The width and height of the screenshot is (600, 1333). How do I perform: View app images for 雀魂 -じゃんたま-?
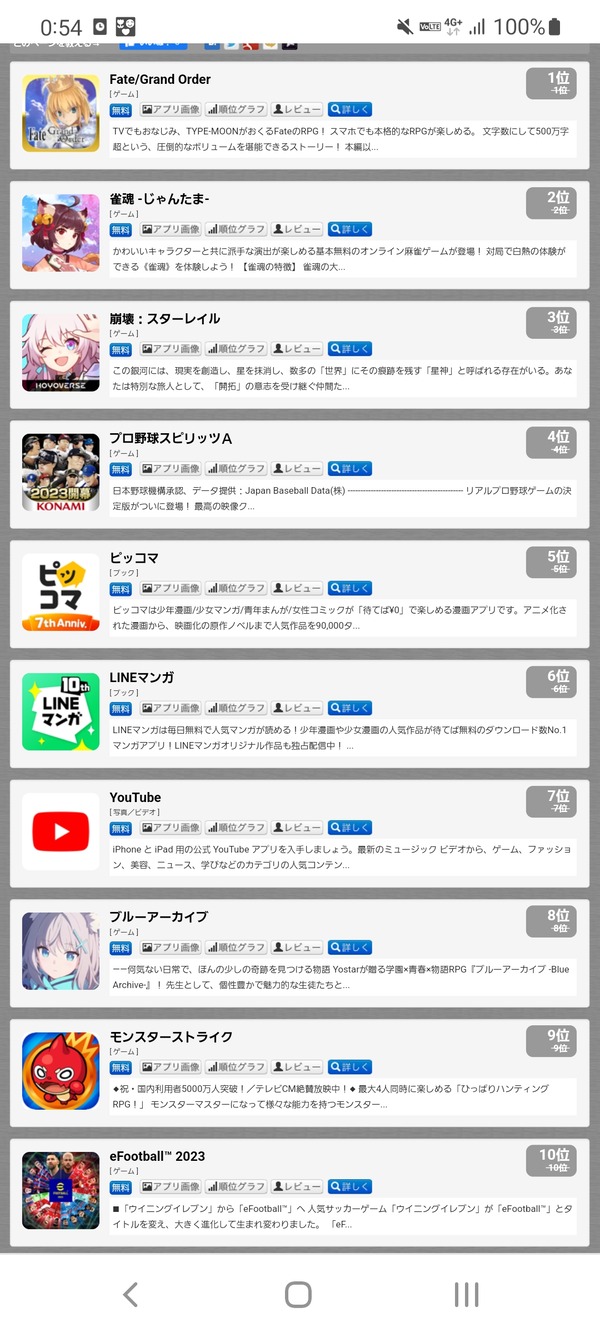[170, 229]
